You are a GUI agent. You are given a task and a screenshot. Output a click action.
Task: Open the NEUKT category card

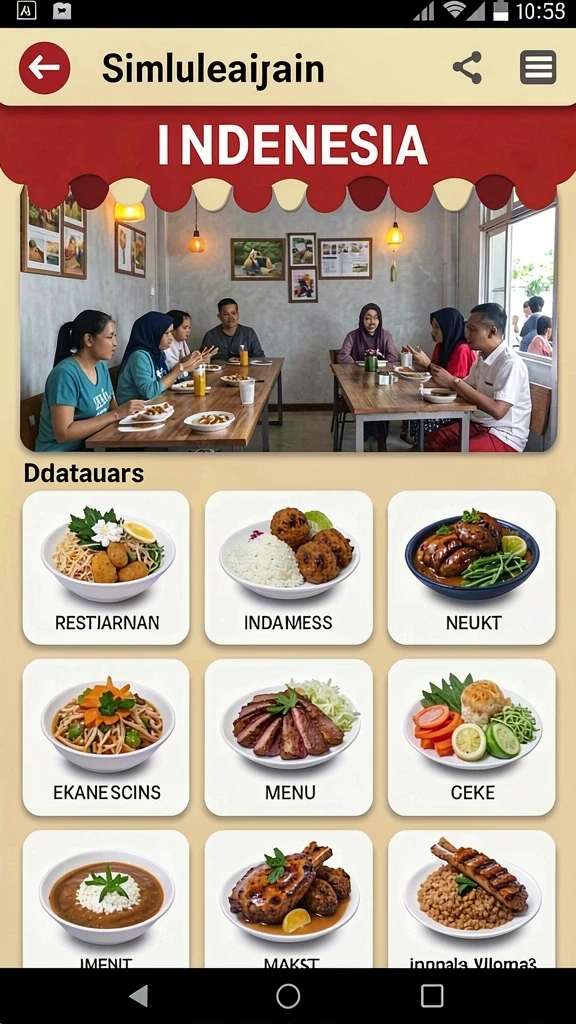[472, 568]
